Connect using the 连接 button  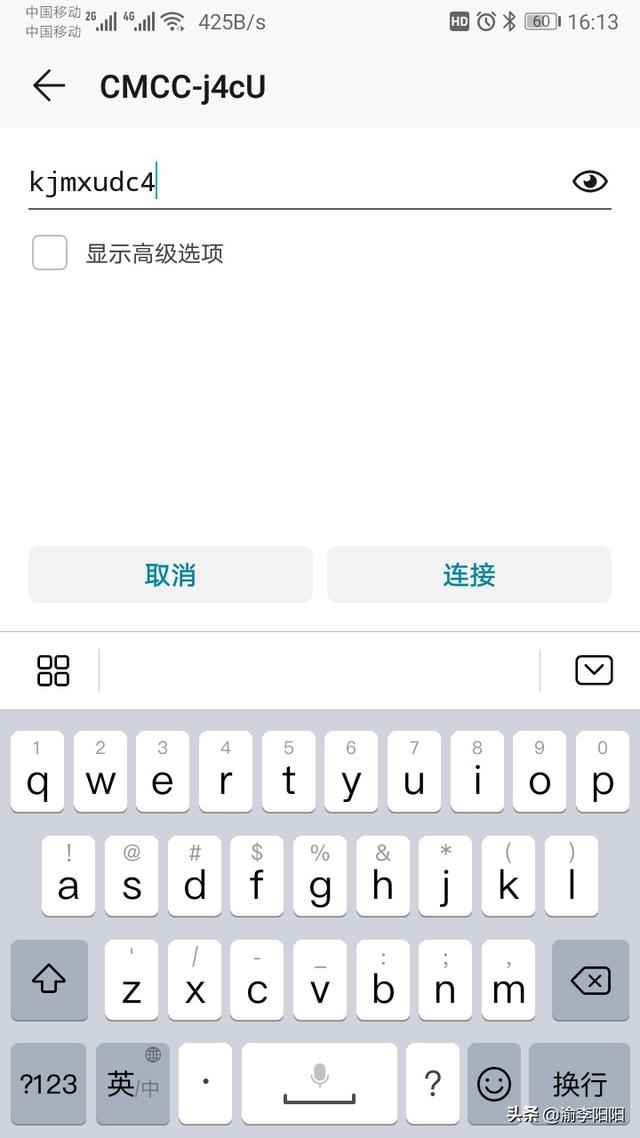point(469,575)
